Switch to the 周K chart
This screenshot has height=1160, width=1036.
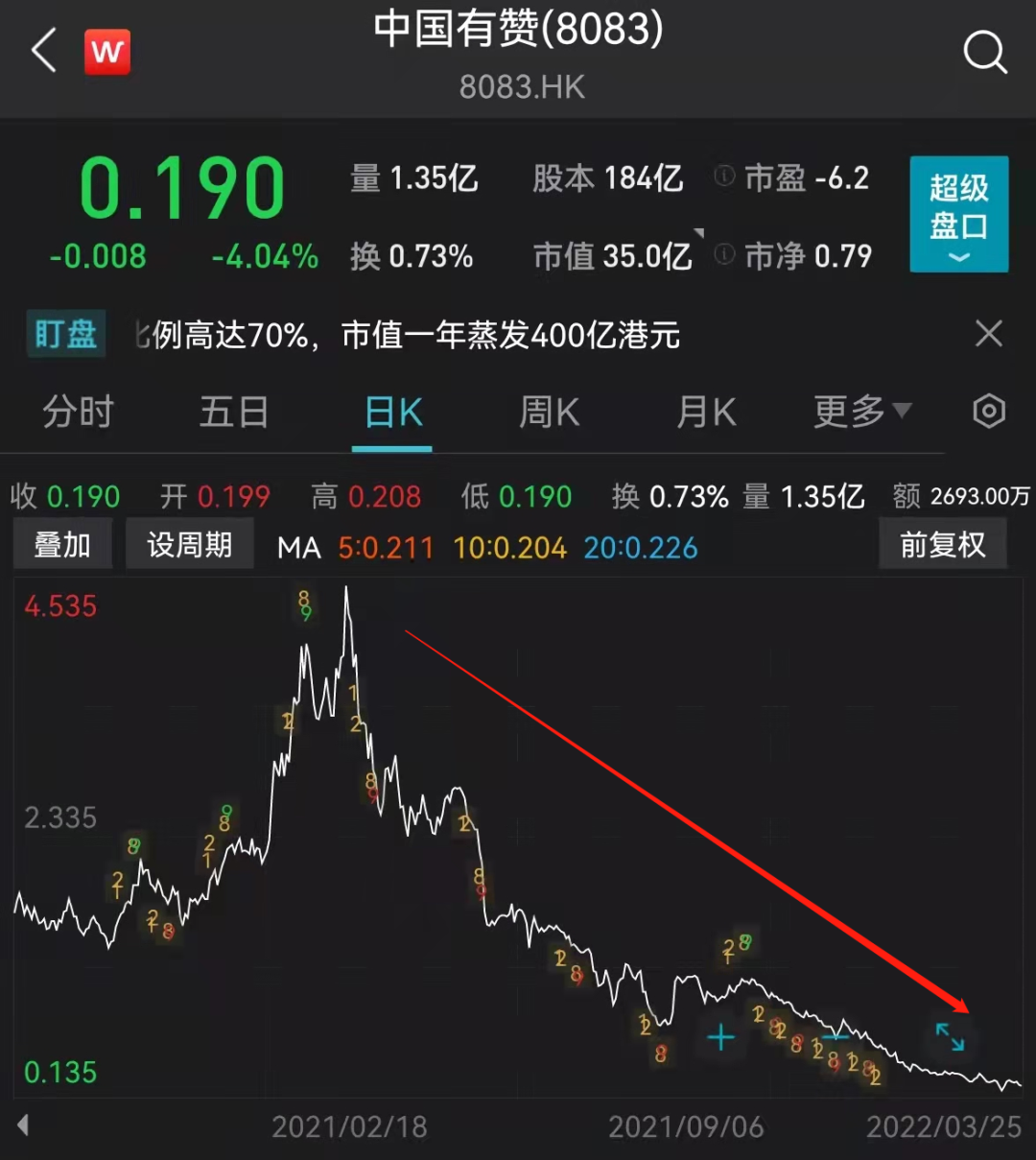point(549,413)
